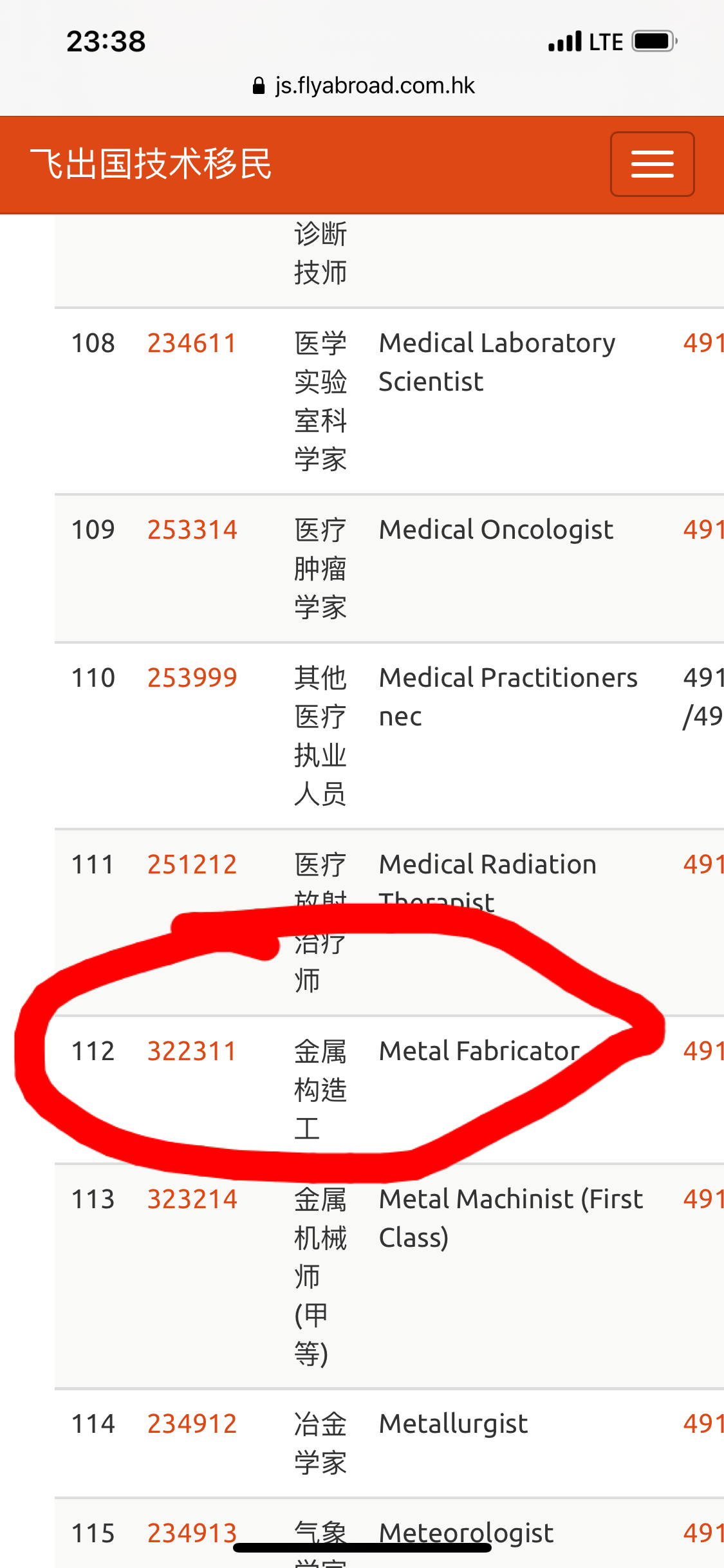Image resolution: width=724 pixels, height=1568 pixels.
Task: Open occupation code 253999 link
Action: click(x=192, y=678)
